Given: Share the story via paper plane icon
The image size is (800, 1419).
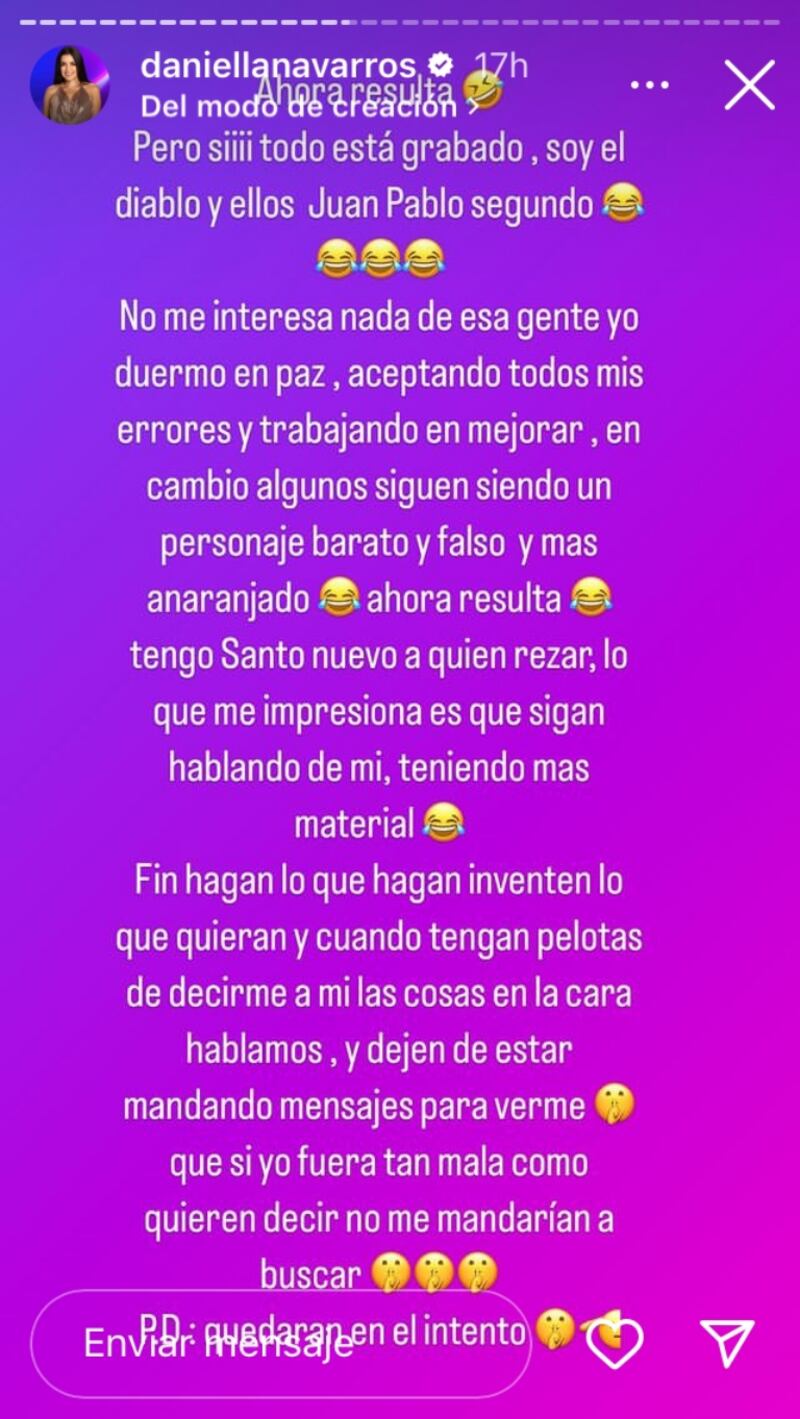Looking at the screenshot, I should (x=726, y=1343).
